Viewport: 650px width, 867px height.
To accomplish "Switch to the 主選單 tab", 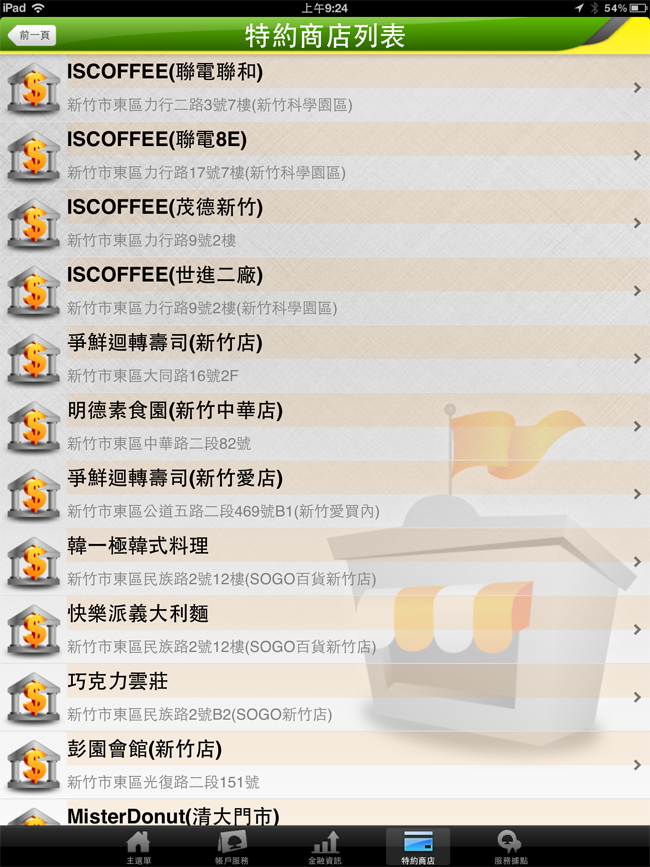I will click(x=139, y=847).
